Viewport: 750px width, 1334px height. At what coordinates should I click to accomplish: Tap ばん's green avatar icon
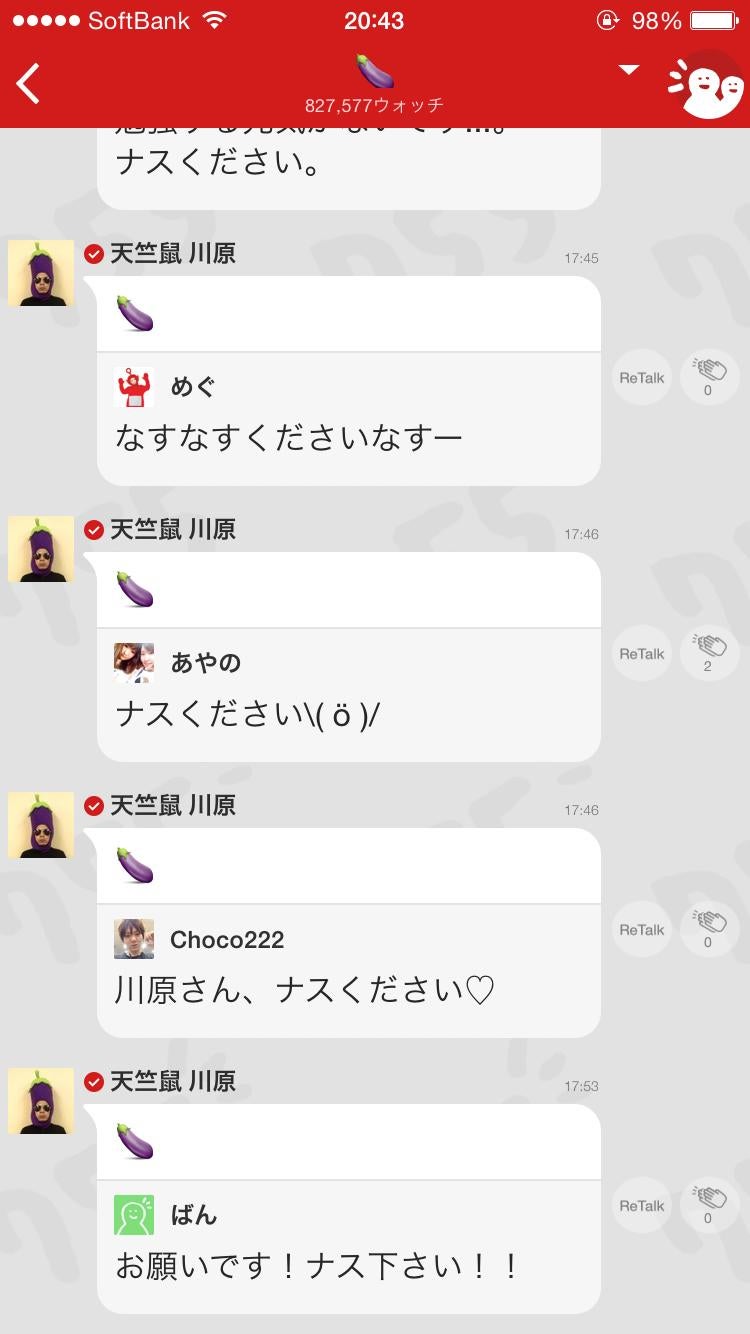(133, 1213)
